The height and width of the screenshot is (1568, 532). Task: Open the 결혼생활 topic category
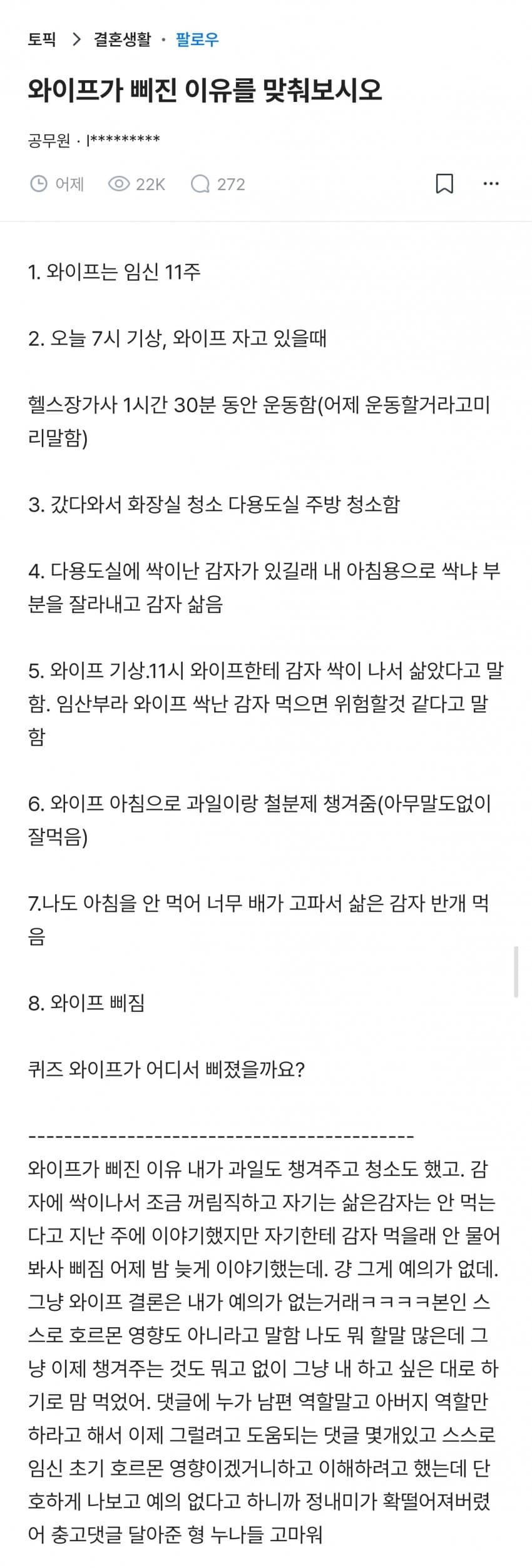(122, 40)
